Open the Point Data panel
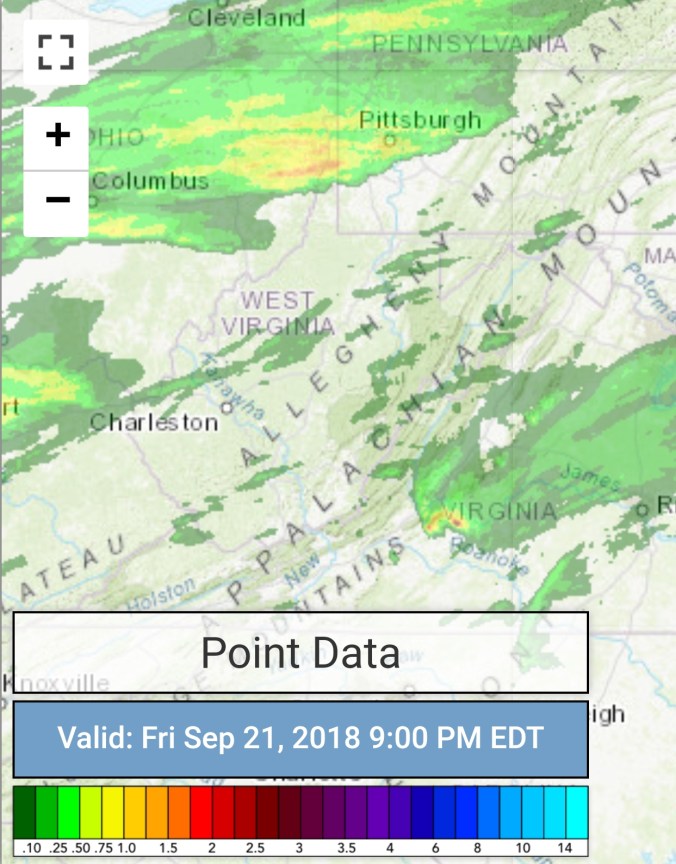Viewport: 676px width, 864px height. point(300,653)
